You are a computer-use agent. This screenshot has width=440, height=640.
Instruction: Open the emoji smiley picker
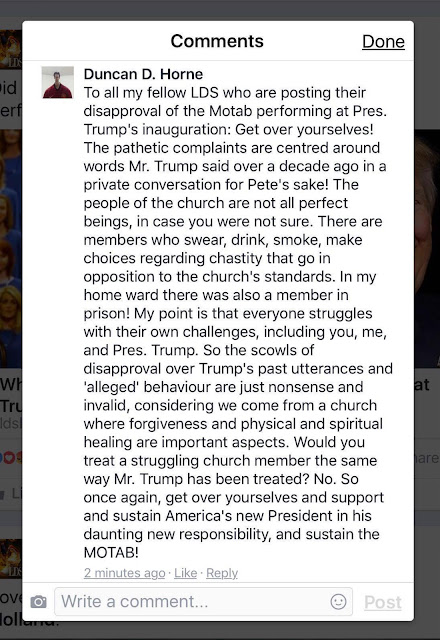click(x=338, y=602)
